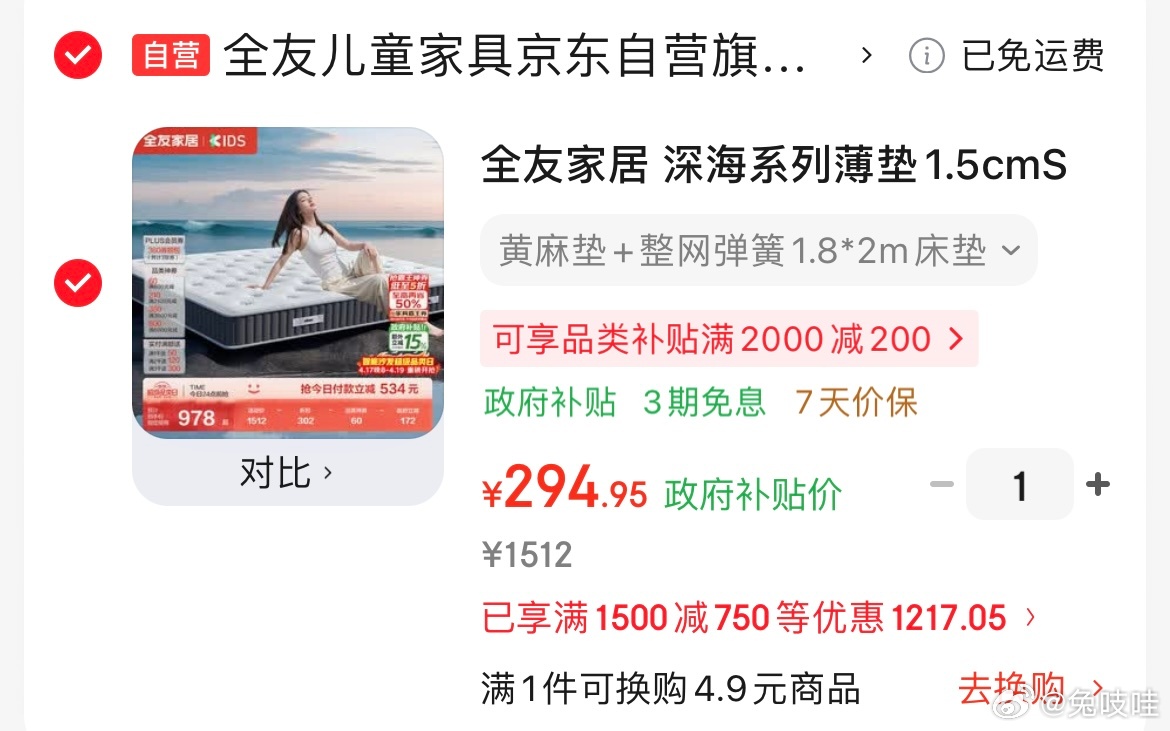View free shipping info icon
This screenshot has width=1170, height=731.
(926, 56)
